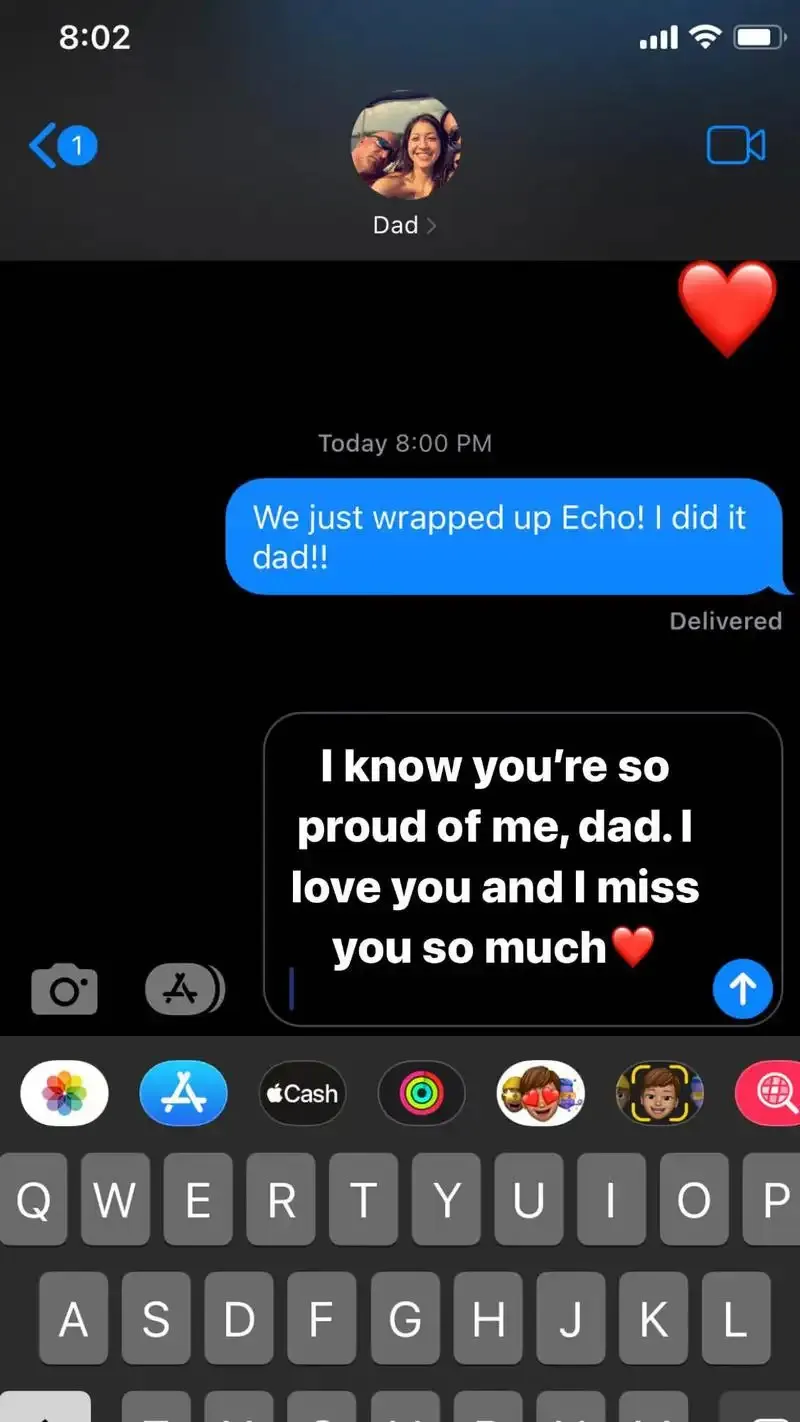Type the letter Q key
This screenshot has height=1422, width=800.
pos(33,1199)
